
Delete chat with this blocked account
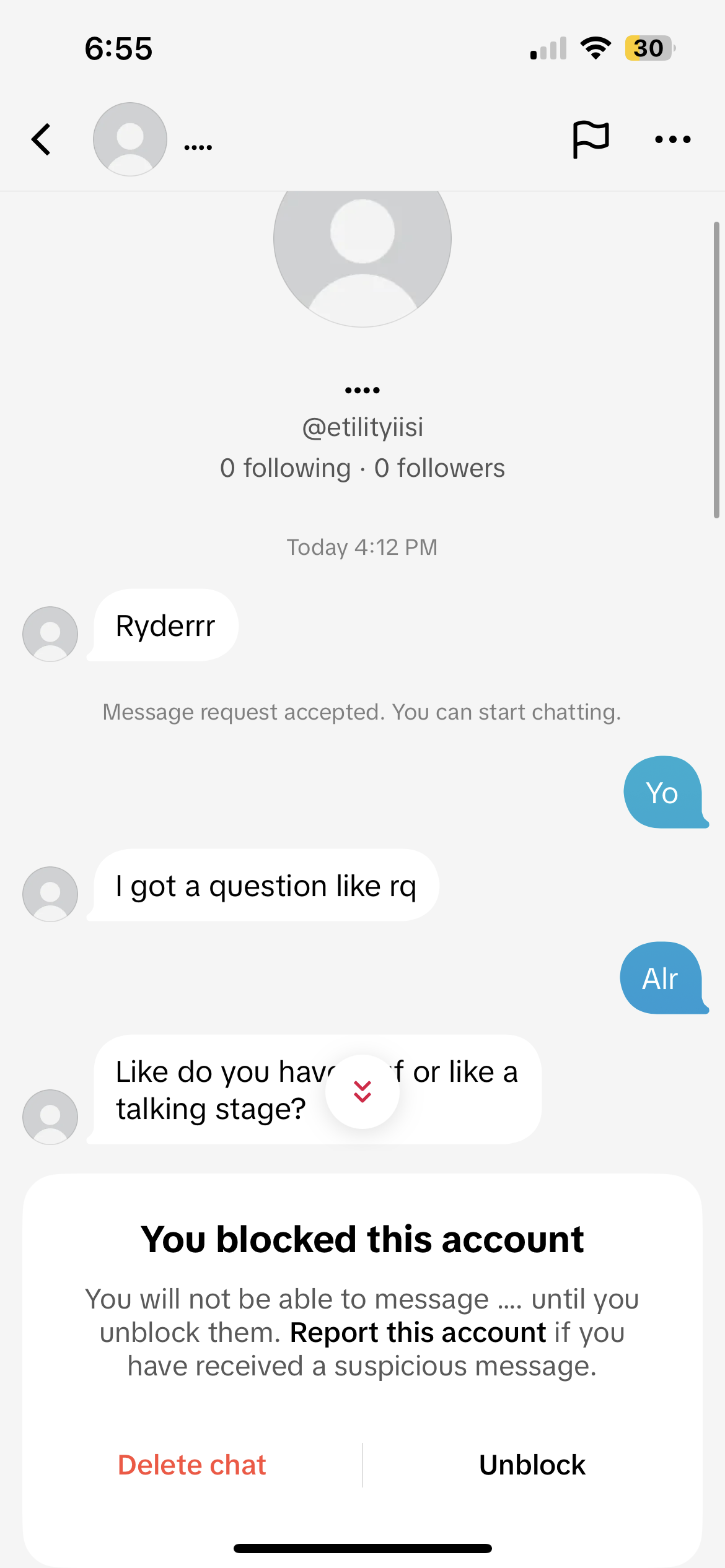(192, 1465)
